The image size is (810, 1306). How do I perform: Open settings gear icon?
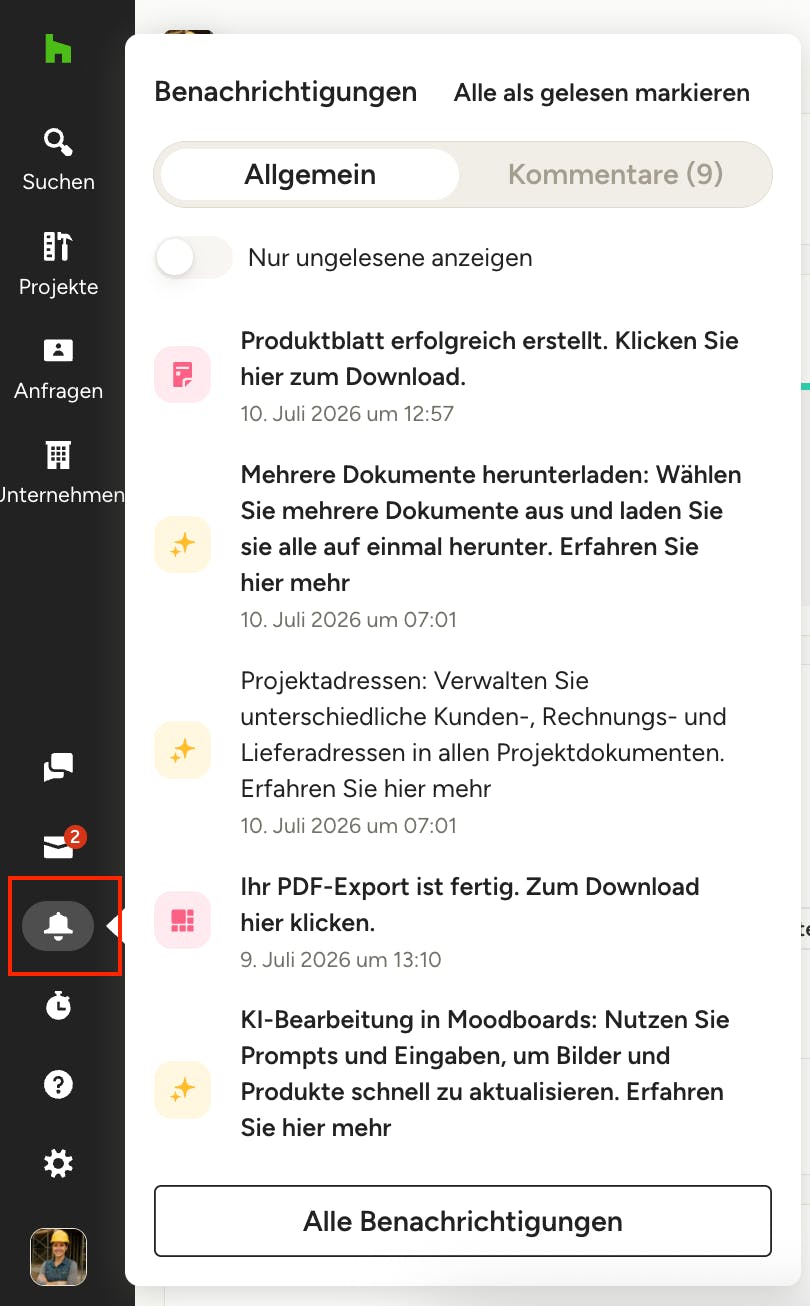(x=59, y=1163)
